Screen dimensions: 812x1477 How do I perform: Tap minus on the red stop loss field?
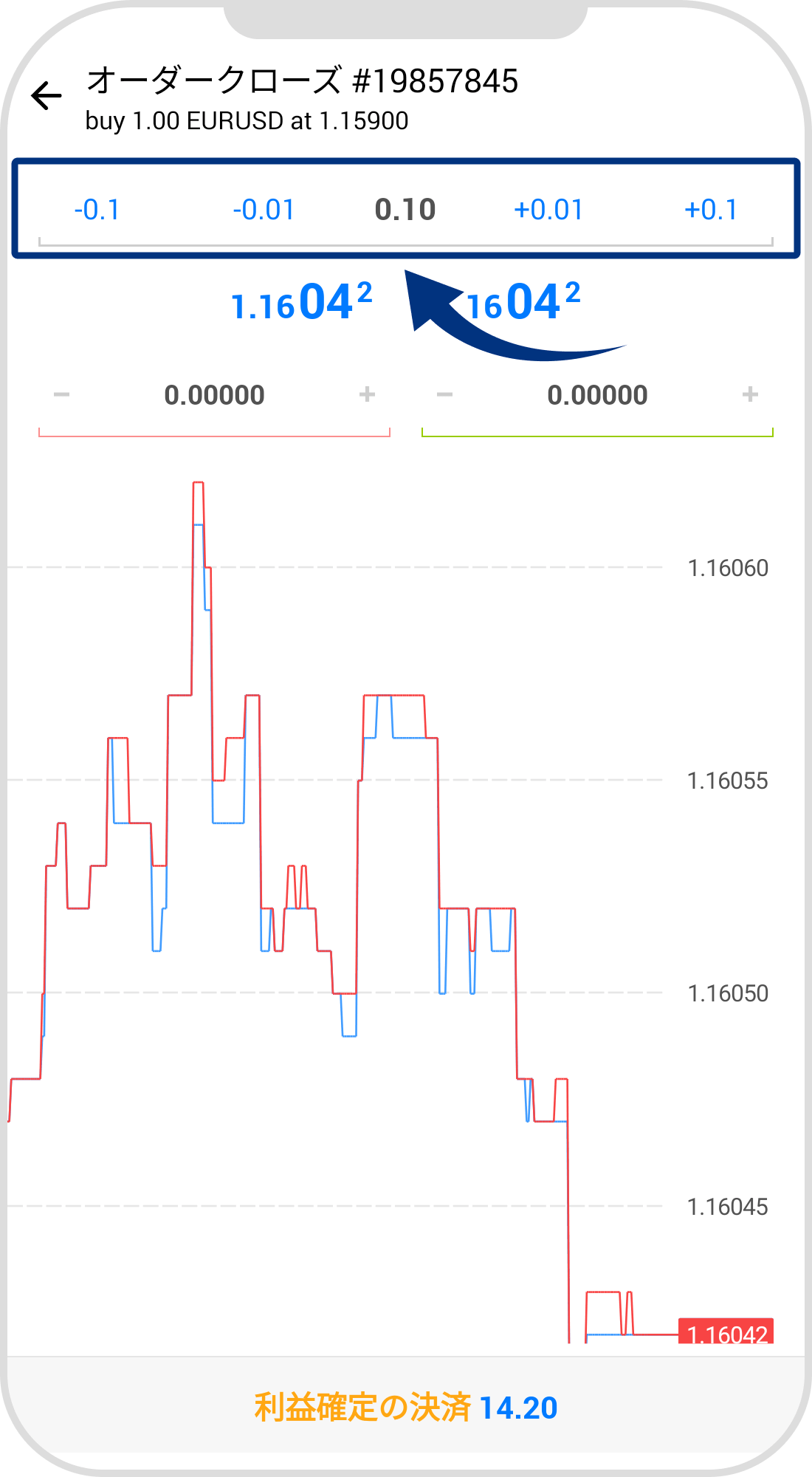[61, 395]
